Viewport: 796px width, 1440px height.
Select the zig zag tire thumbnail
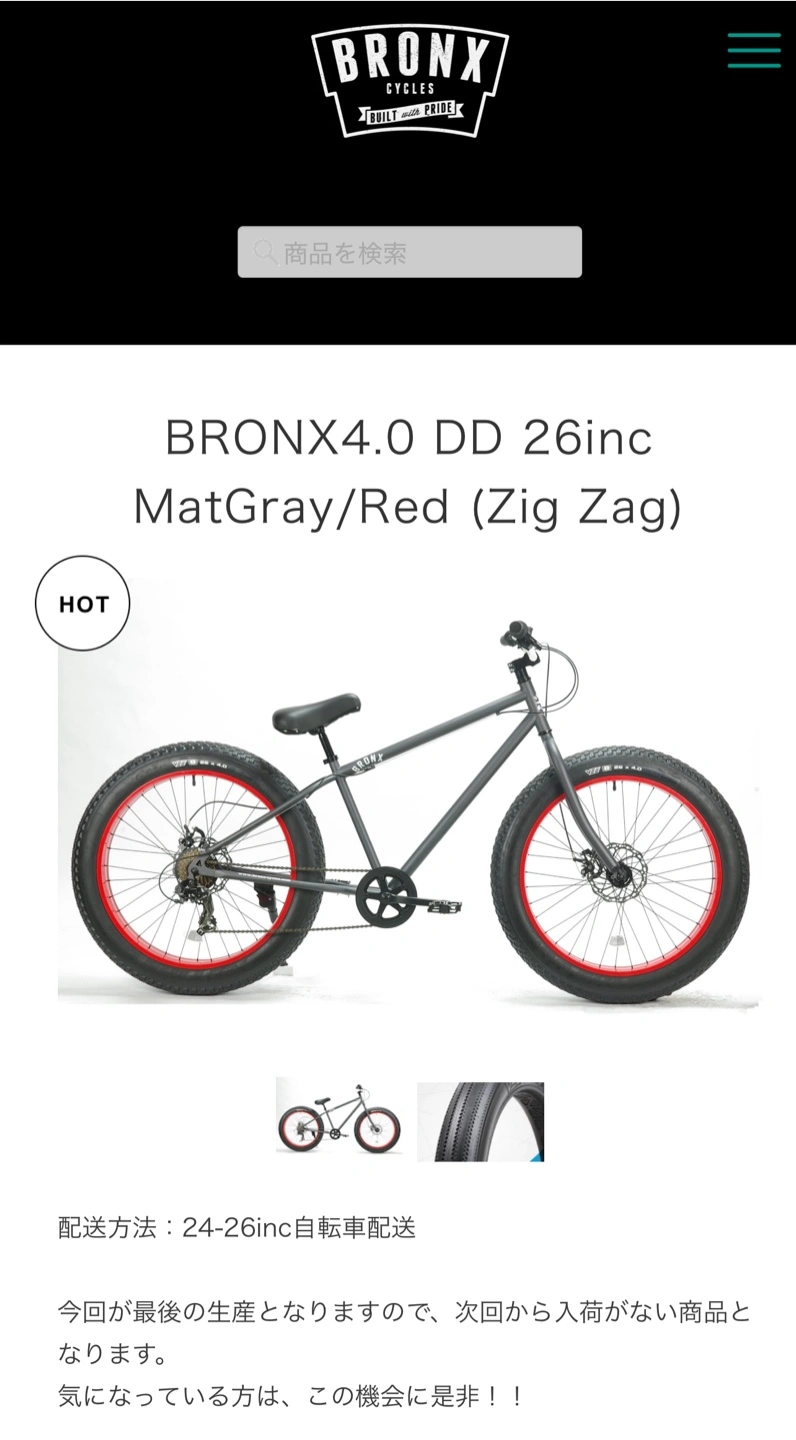coord(480,1121)
